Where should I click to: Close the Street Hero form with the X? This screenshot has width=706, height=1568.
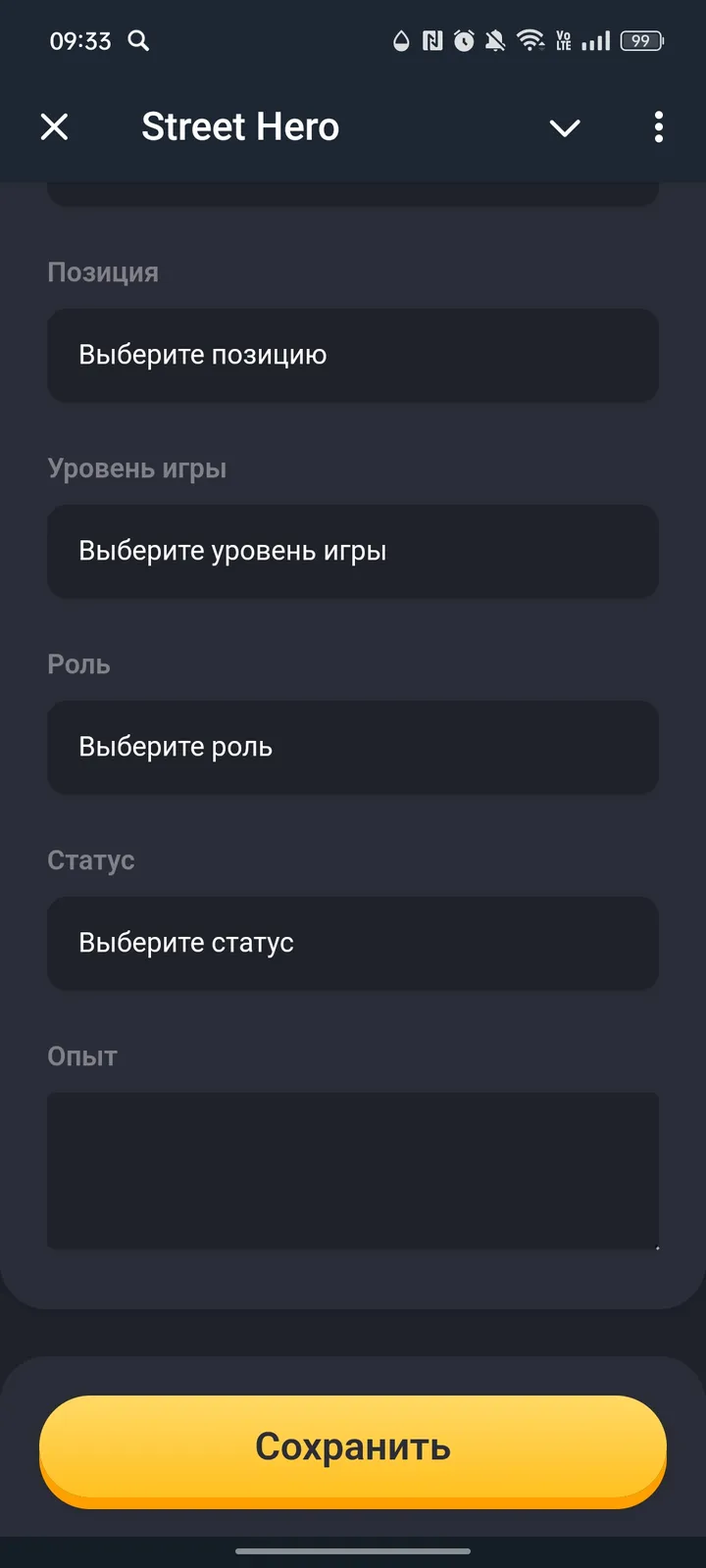(x=55, y=127)
